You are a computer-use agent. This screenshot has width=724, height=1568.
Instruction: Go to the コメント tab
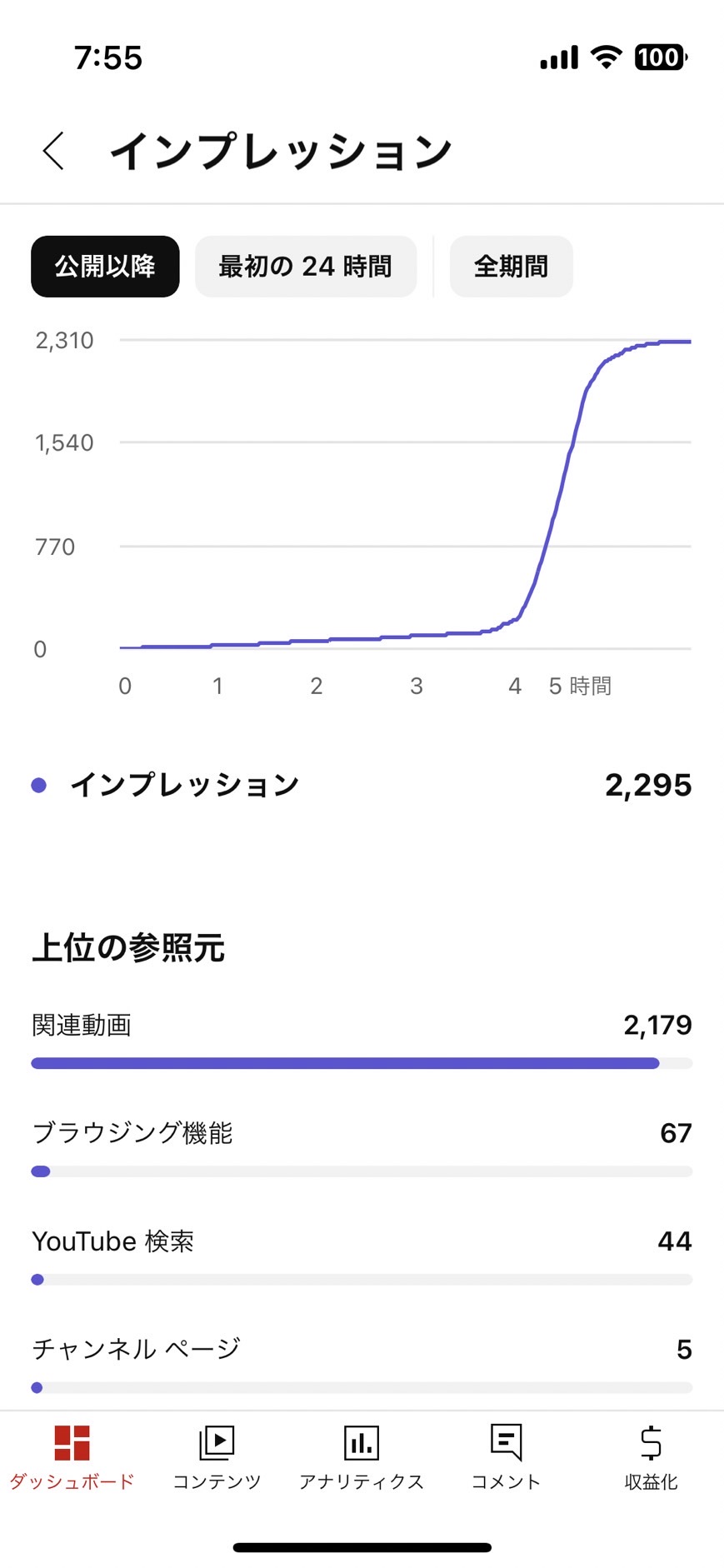coord(507,1458)
